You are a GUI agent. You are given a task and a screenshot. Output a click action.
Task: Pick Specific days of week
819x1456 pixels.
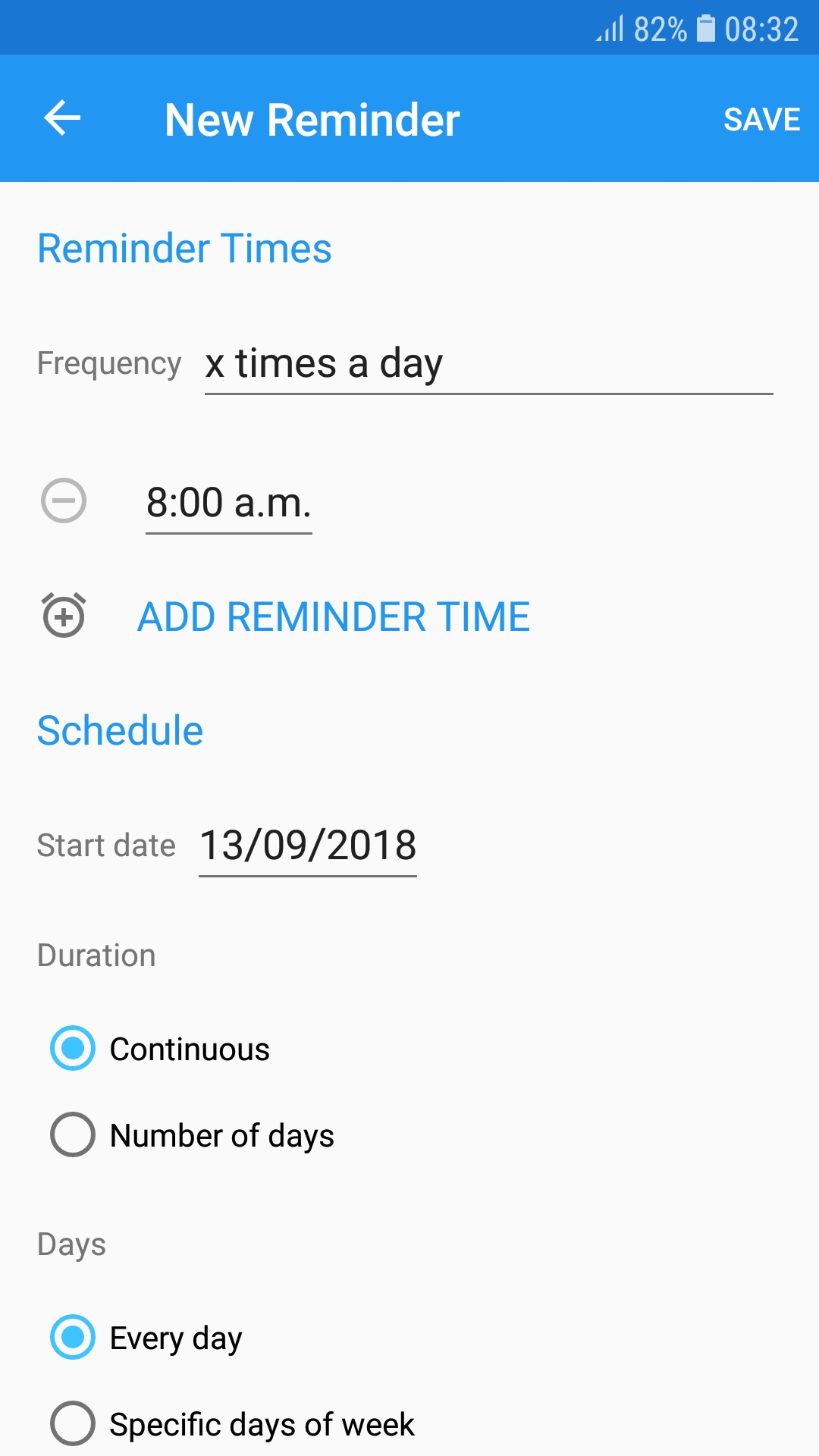point(73,1423)
